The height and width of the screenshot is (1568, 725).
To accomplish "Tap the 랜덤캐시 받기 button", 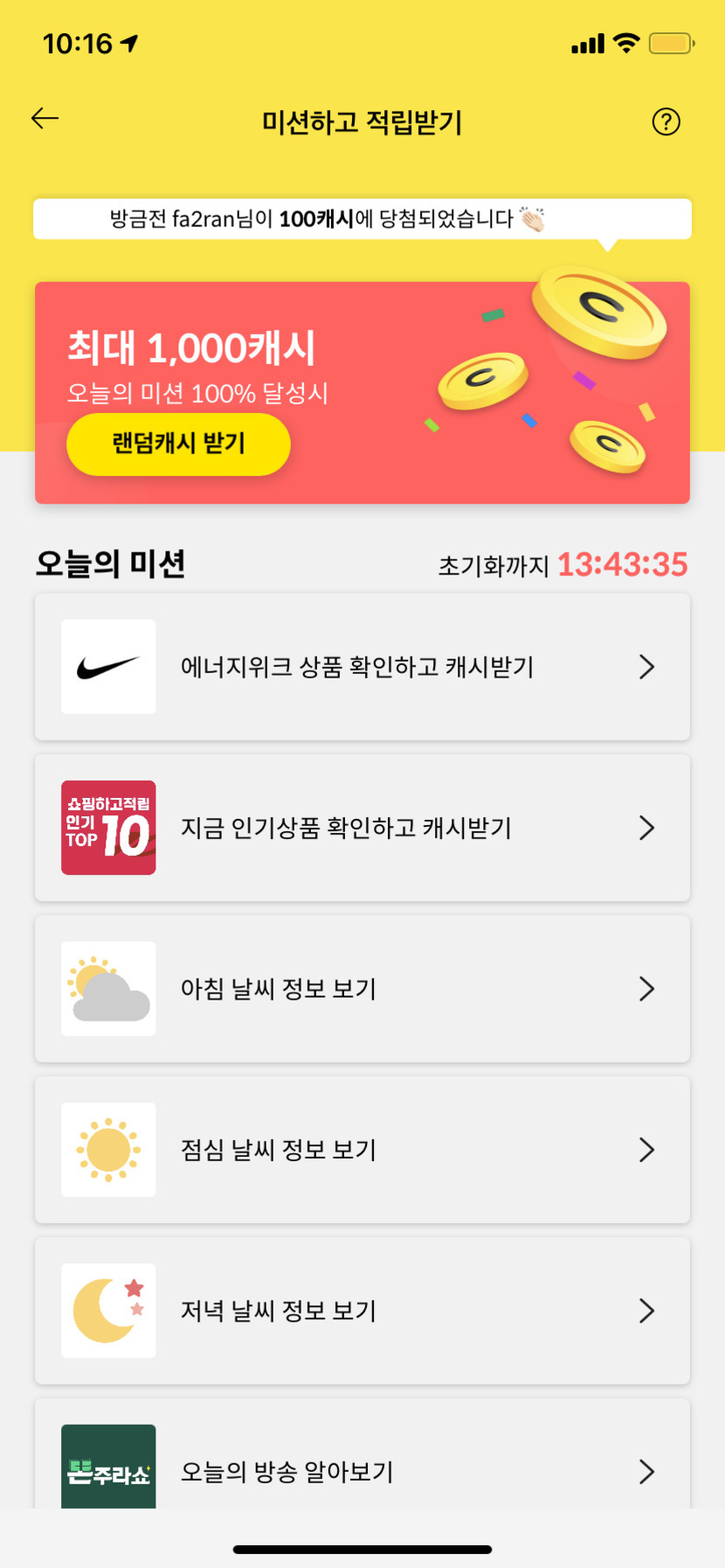I will pyautogui.click(x=178, y=444).
